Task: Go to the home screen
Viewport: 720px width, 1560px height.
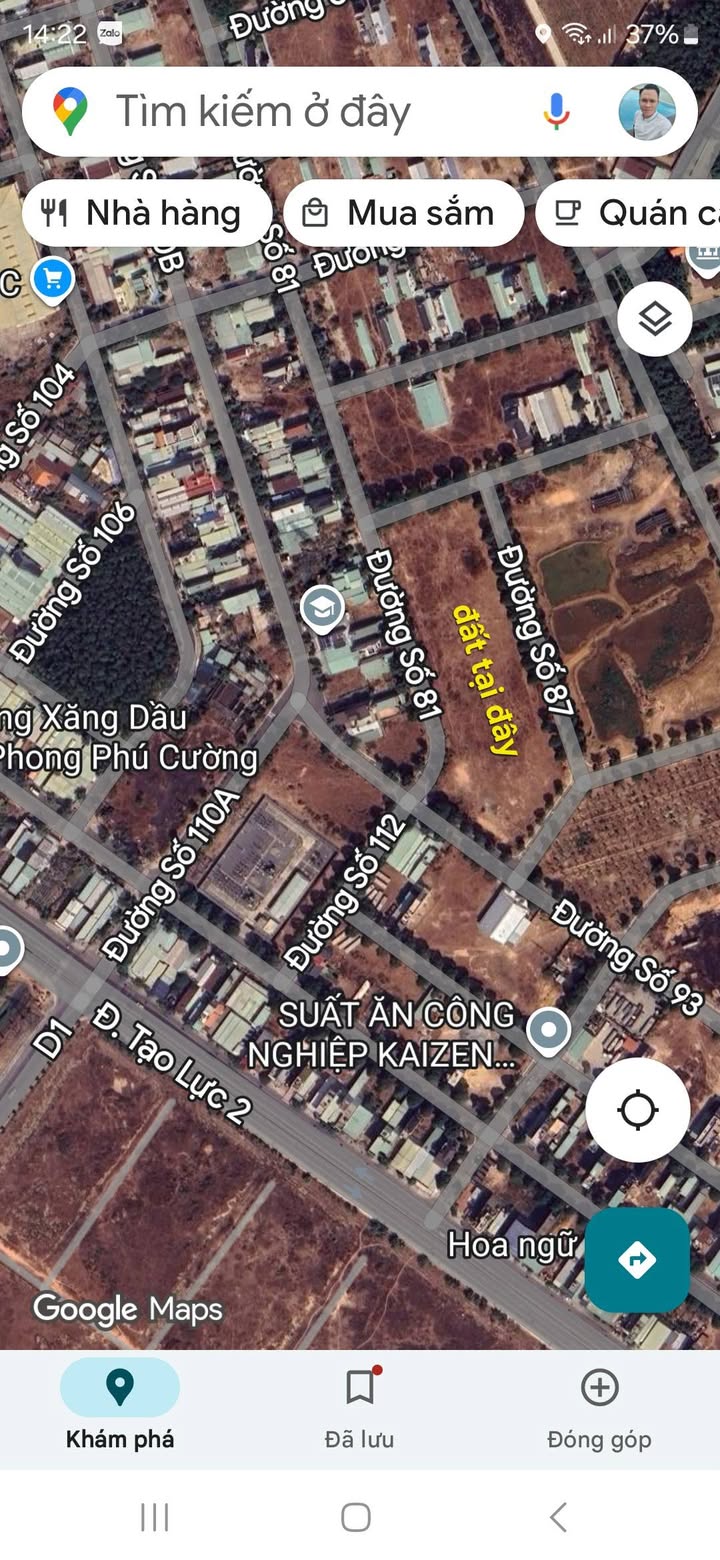Action: click(356, 1517)
